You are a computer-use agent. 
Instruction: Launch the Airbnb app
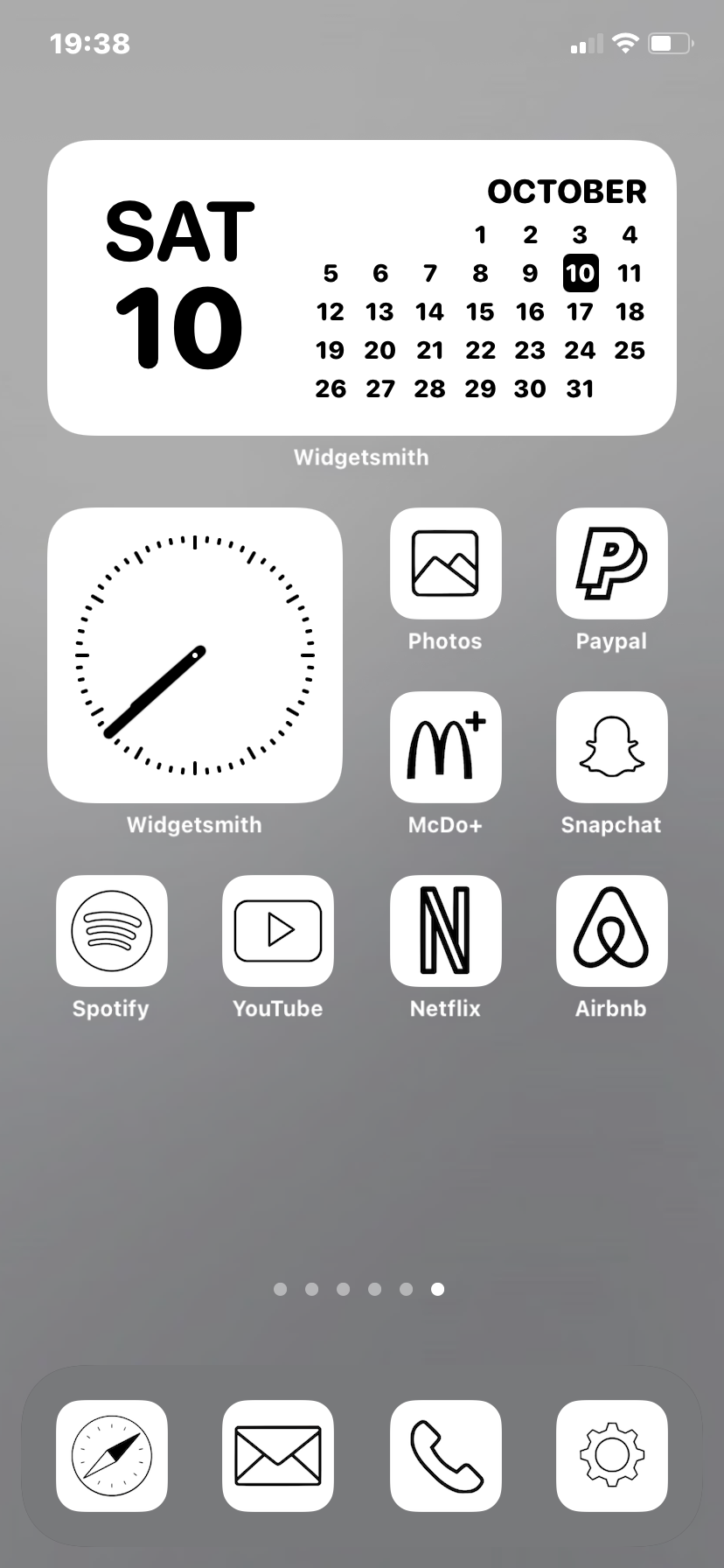click(611, 931)
